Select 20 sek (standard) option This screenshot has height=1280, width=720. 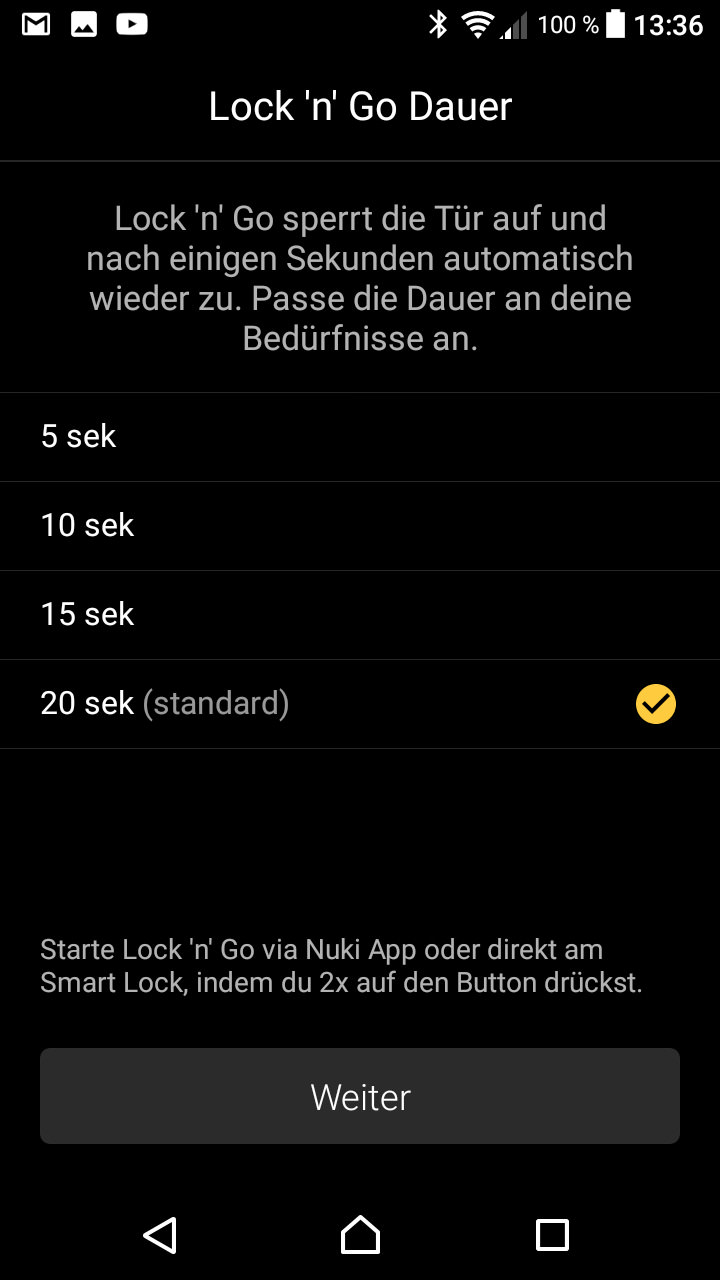click(360, 704)
